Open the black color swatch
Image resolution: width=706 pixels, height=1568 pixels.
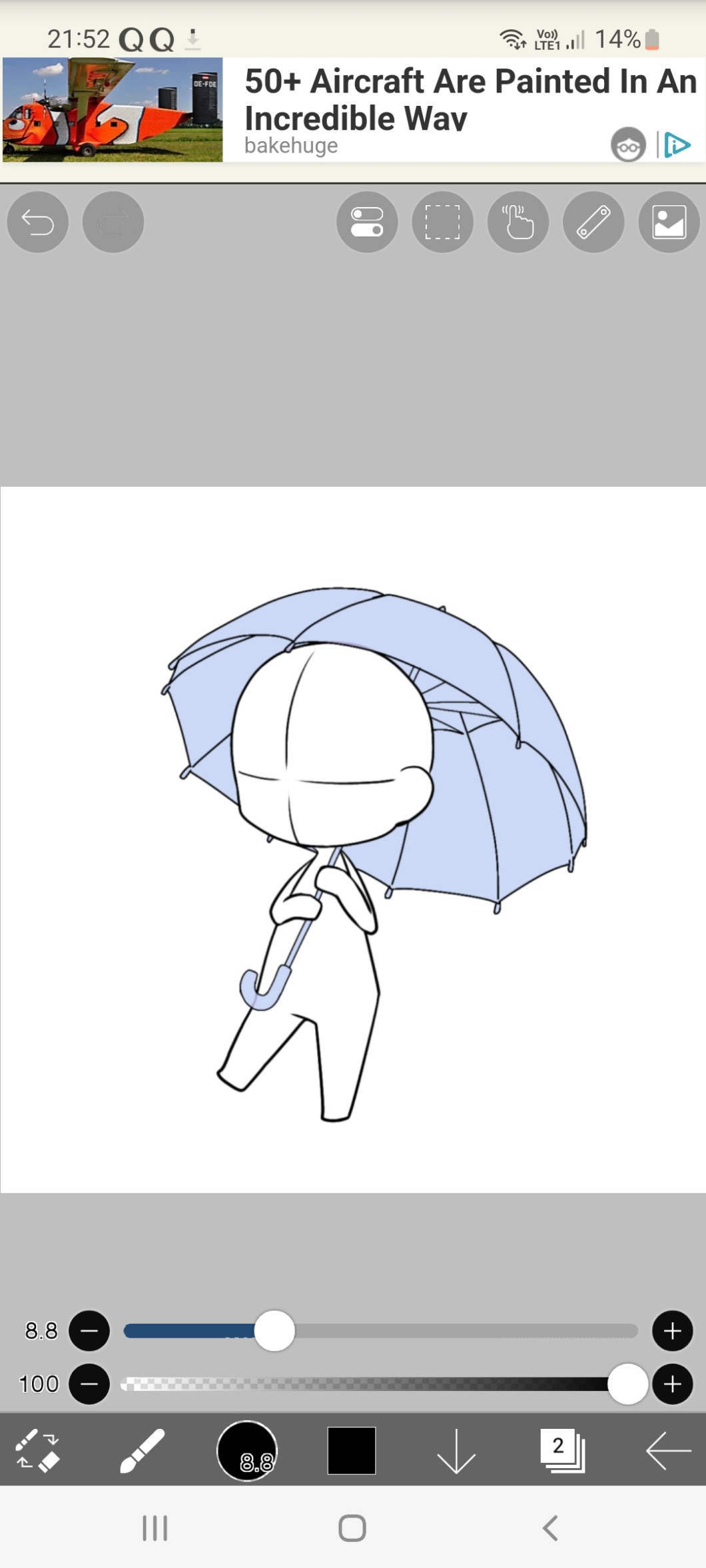tap(352, 1449)
